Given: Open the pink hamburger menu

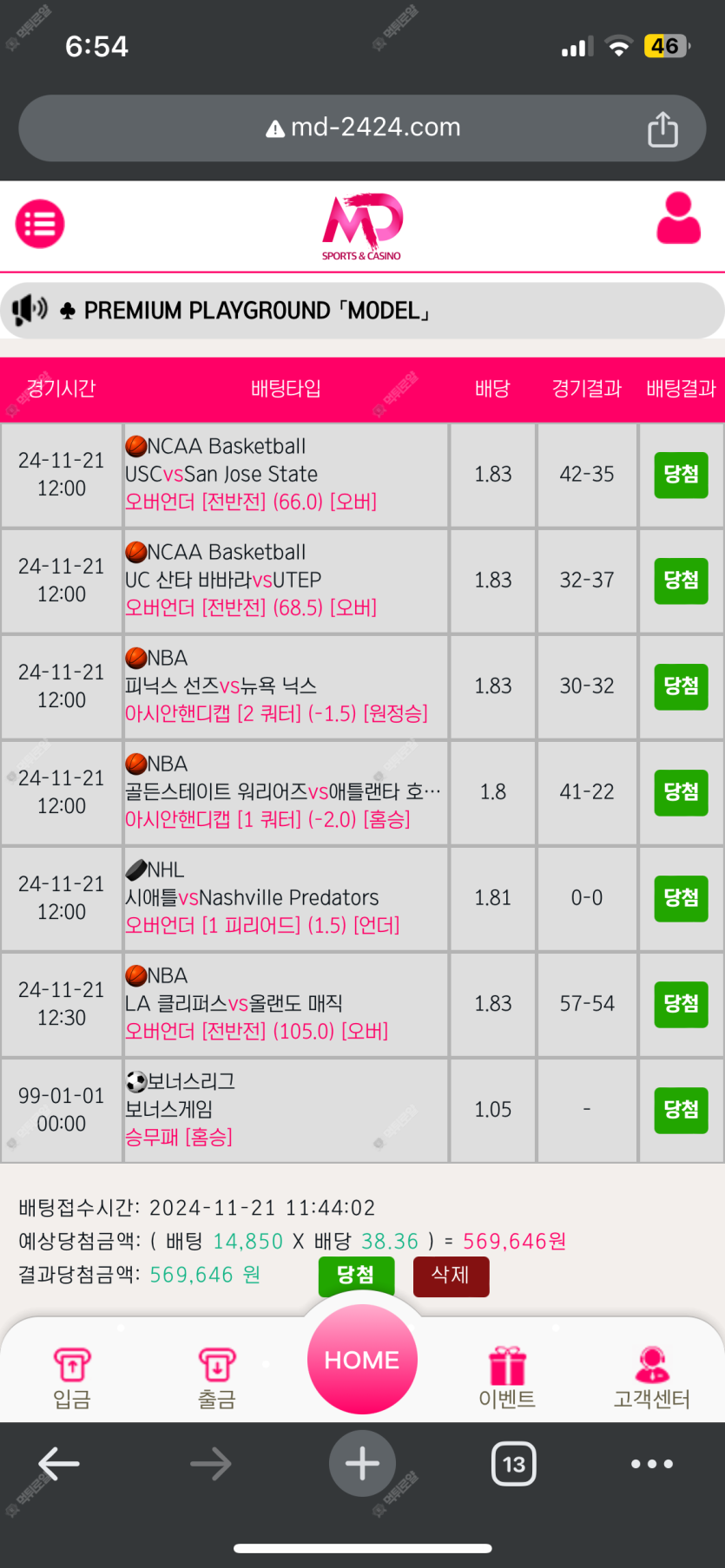Looking at the screenshot, I should tap(40, 224).
